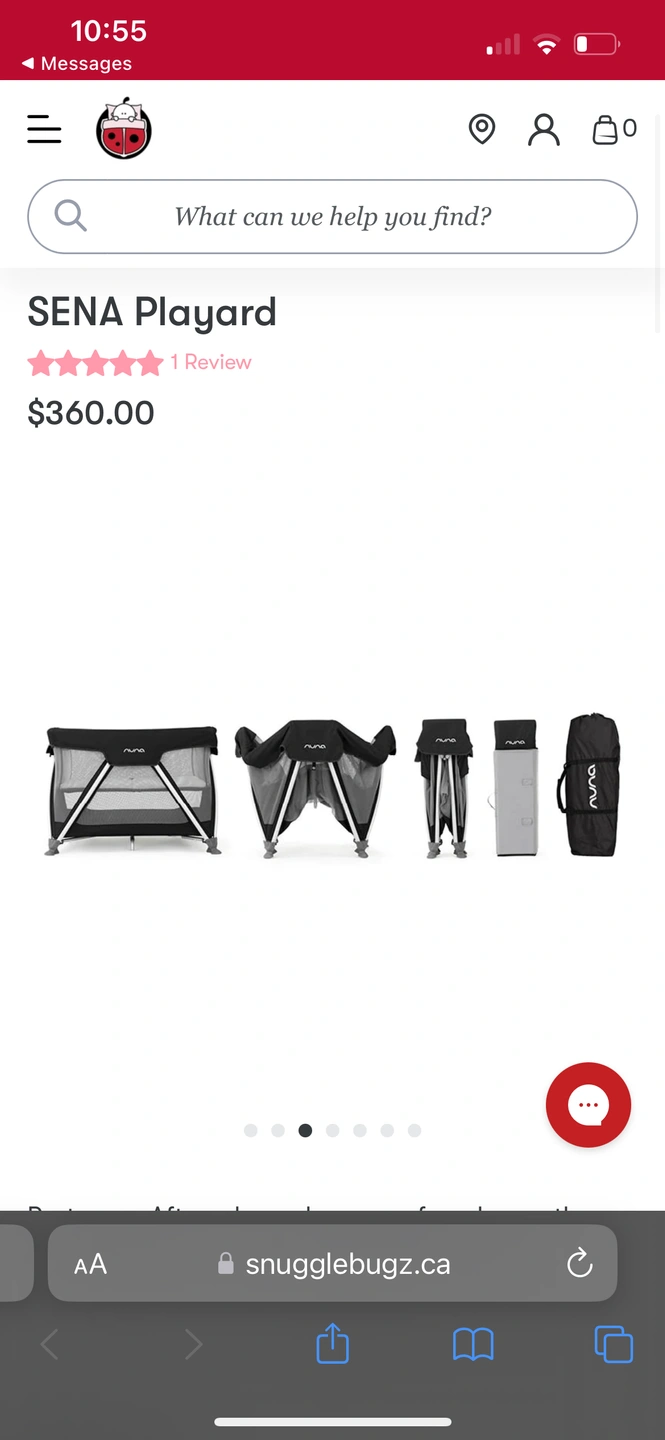Show open Safari tabs
The width and height of the screenshot is (665, 1440).
(x=613, y=1344)
